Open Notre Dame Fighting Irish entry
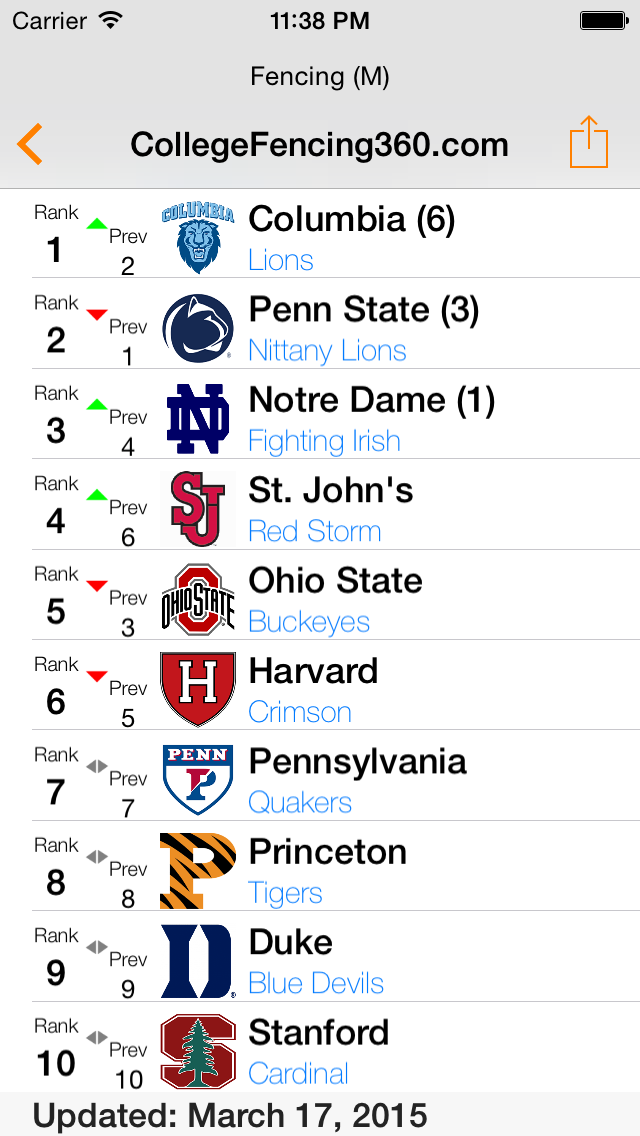The width and height of the screenshot is (640, 1136). click(320, 414)
